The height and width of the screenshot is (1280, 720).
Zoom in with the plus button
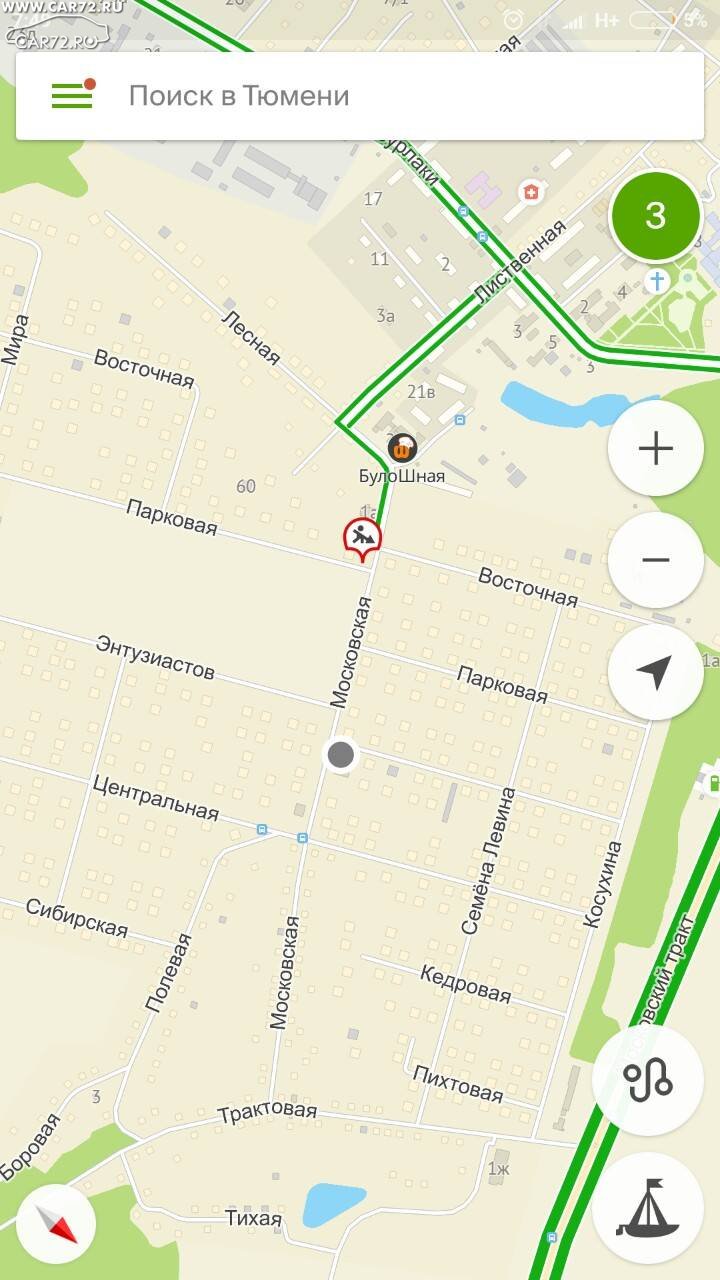click(x=655, y=448)
